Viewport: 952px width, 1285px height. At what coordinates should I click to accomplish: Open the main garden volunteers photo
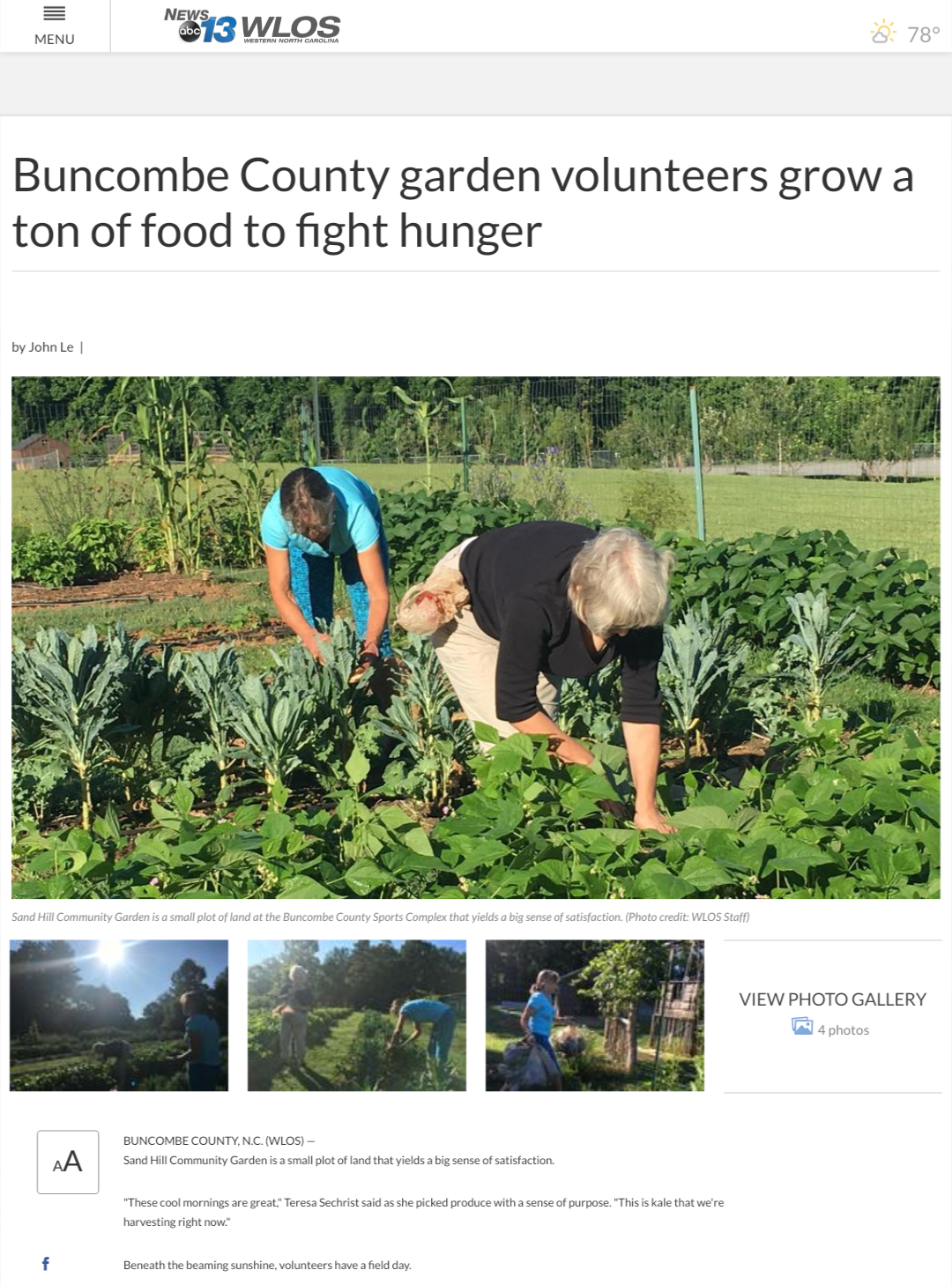(x=476, y=637)
